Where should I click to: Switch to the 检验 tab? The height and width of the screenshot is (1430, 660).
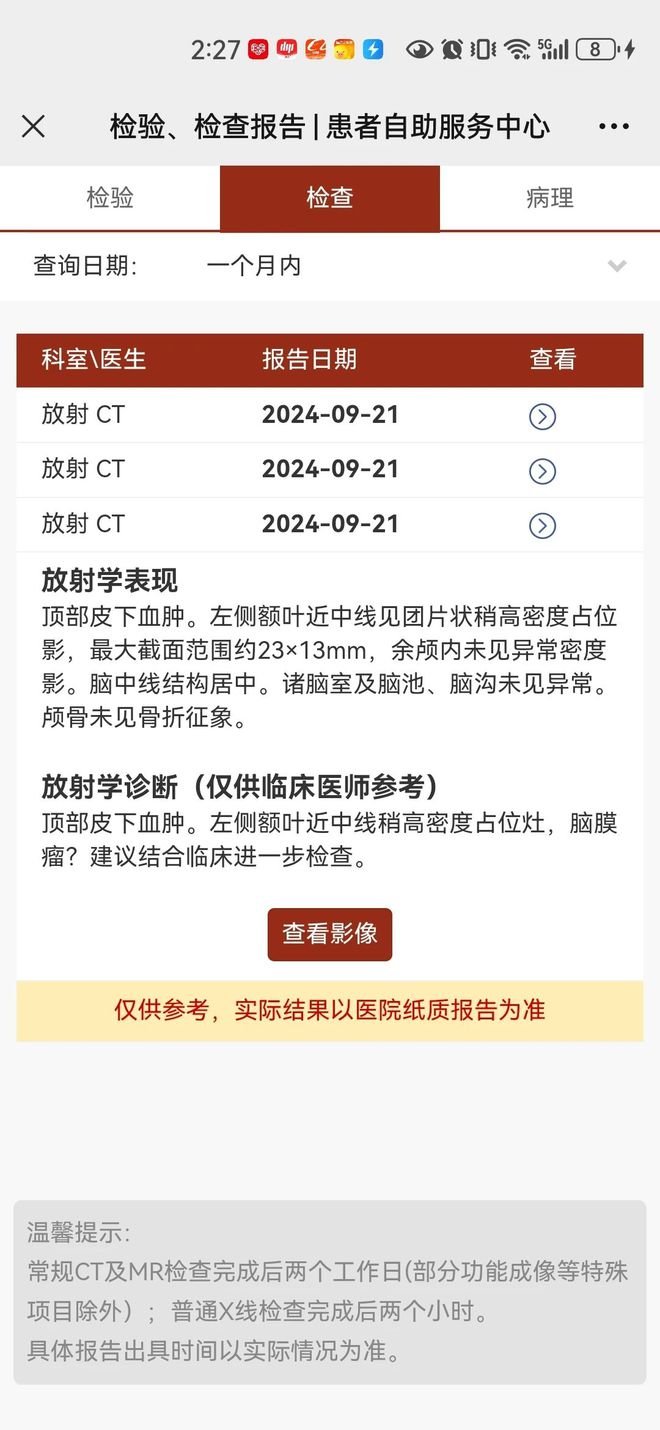(x=110, y=198)
